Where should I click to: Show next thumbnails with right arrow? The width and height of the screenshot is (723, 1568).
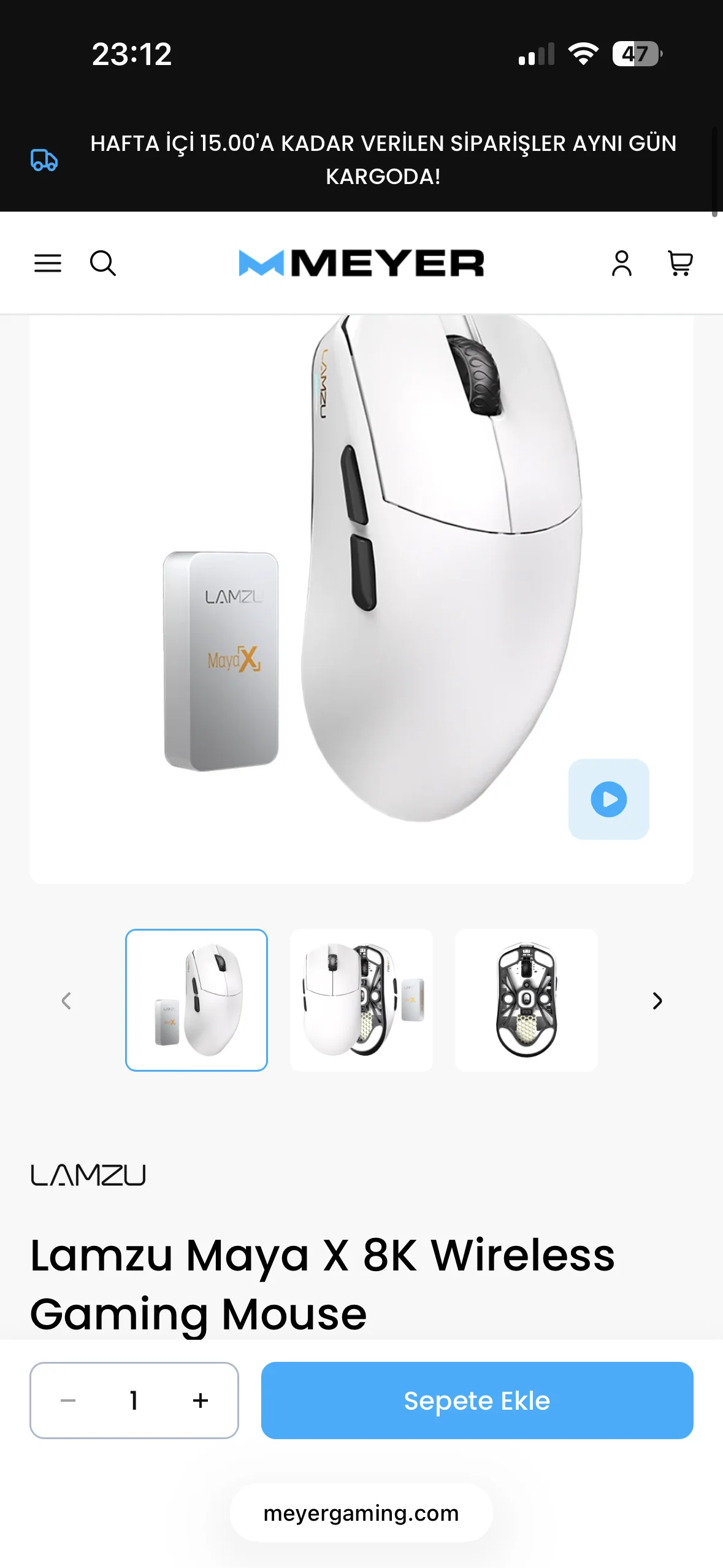click(657, 1001)
